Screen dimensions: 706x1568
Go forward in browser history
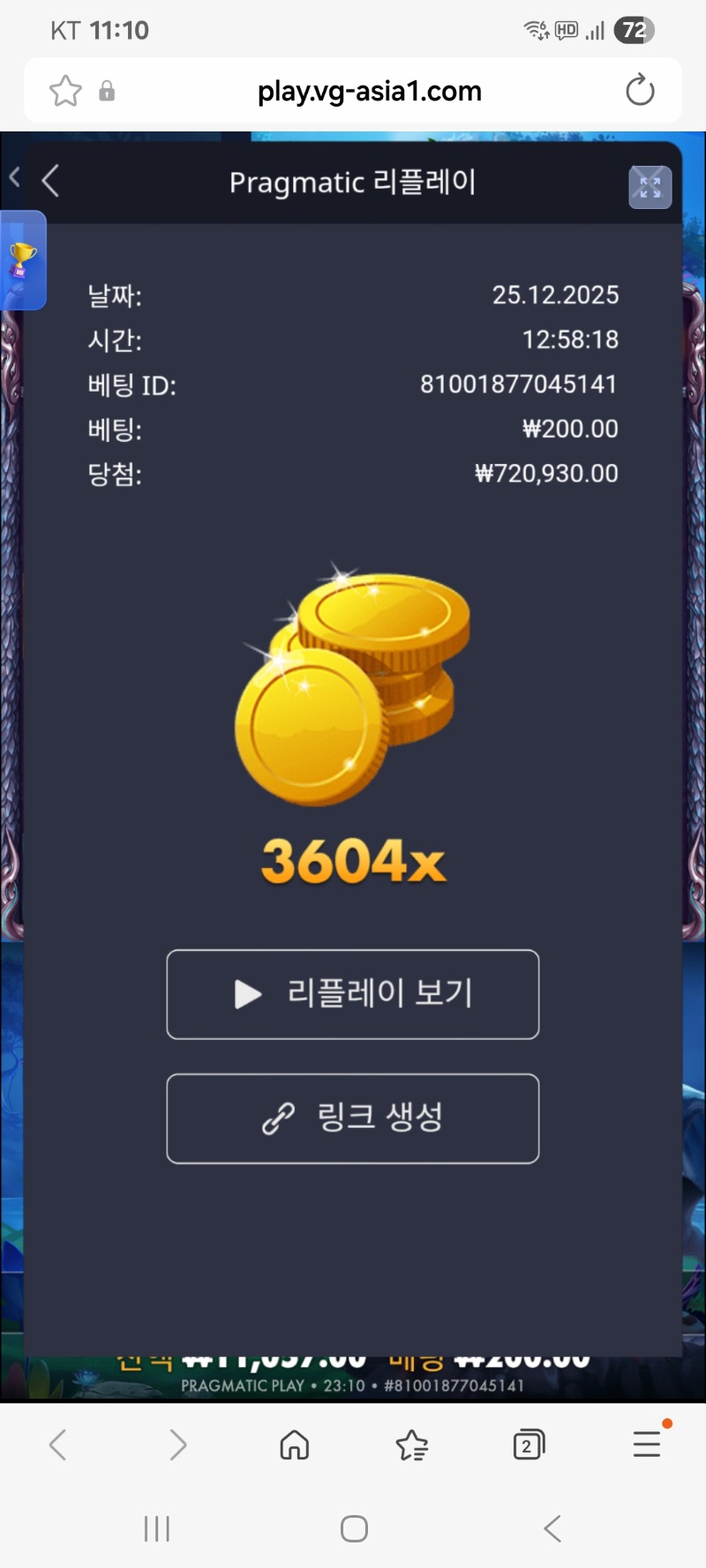tap(177, 1445)
